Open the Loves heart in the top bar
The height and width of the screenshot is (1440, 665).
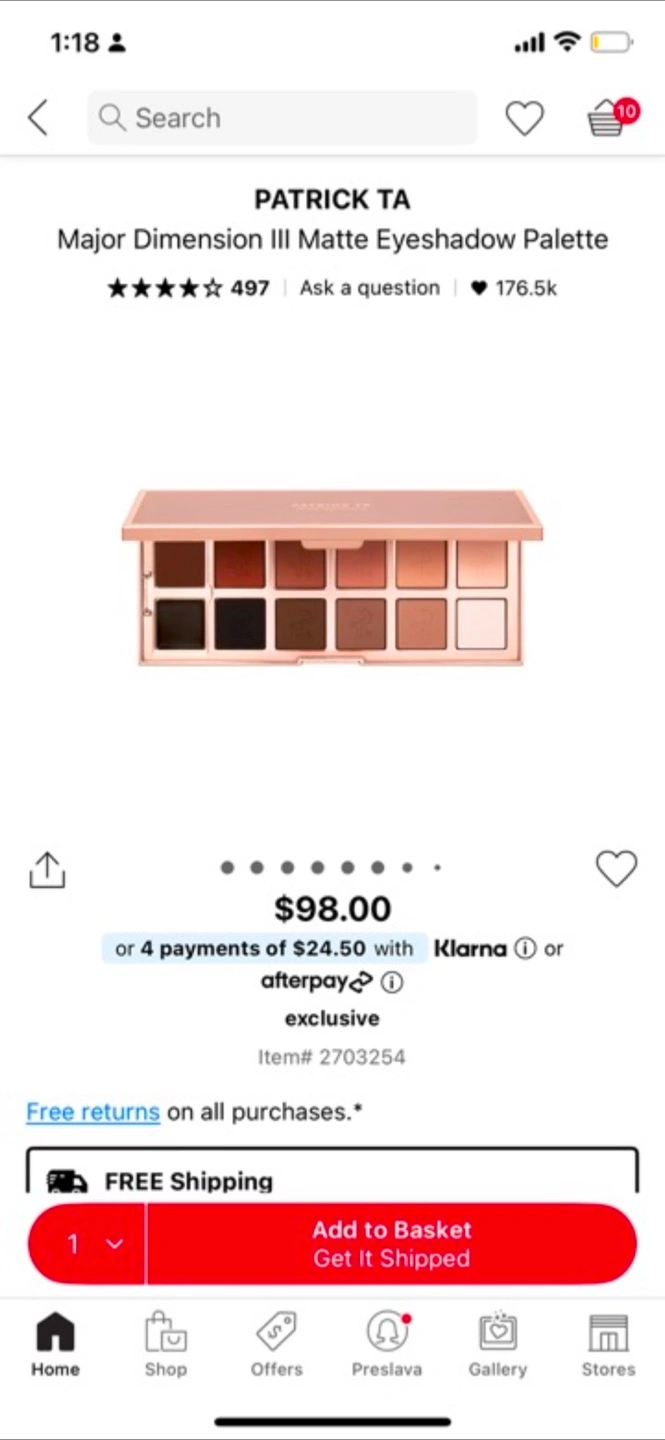(x=524, y=118)
